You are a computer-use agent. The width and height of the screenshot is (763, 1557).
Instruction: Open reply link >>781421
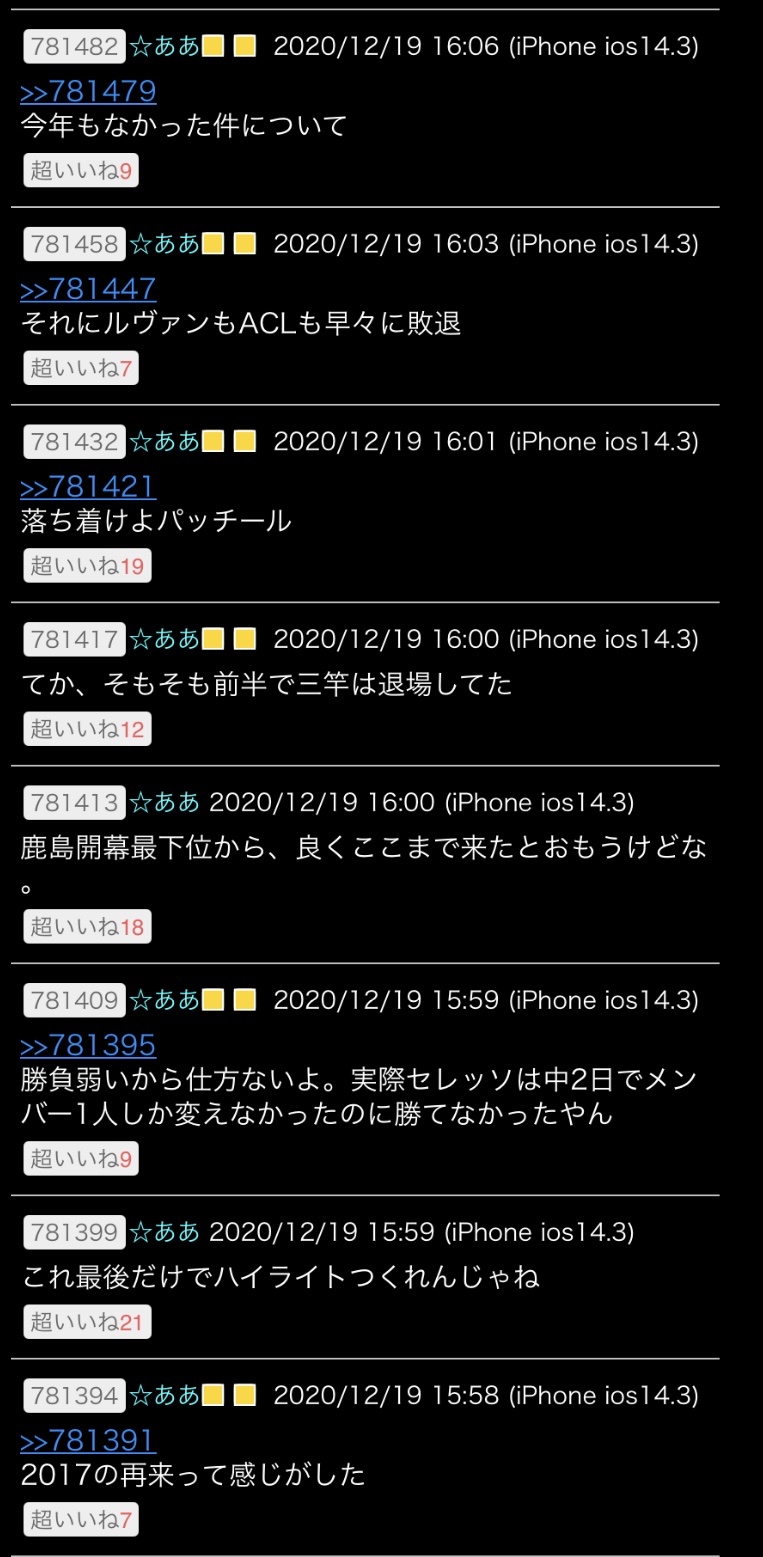pos(88,487)
